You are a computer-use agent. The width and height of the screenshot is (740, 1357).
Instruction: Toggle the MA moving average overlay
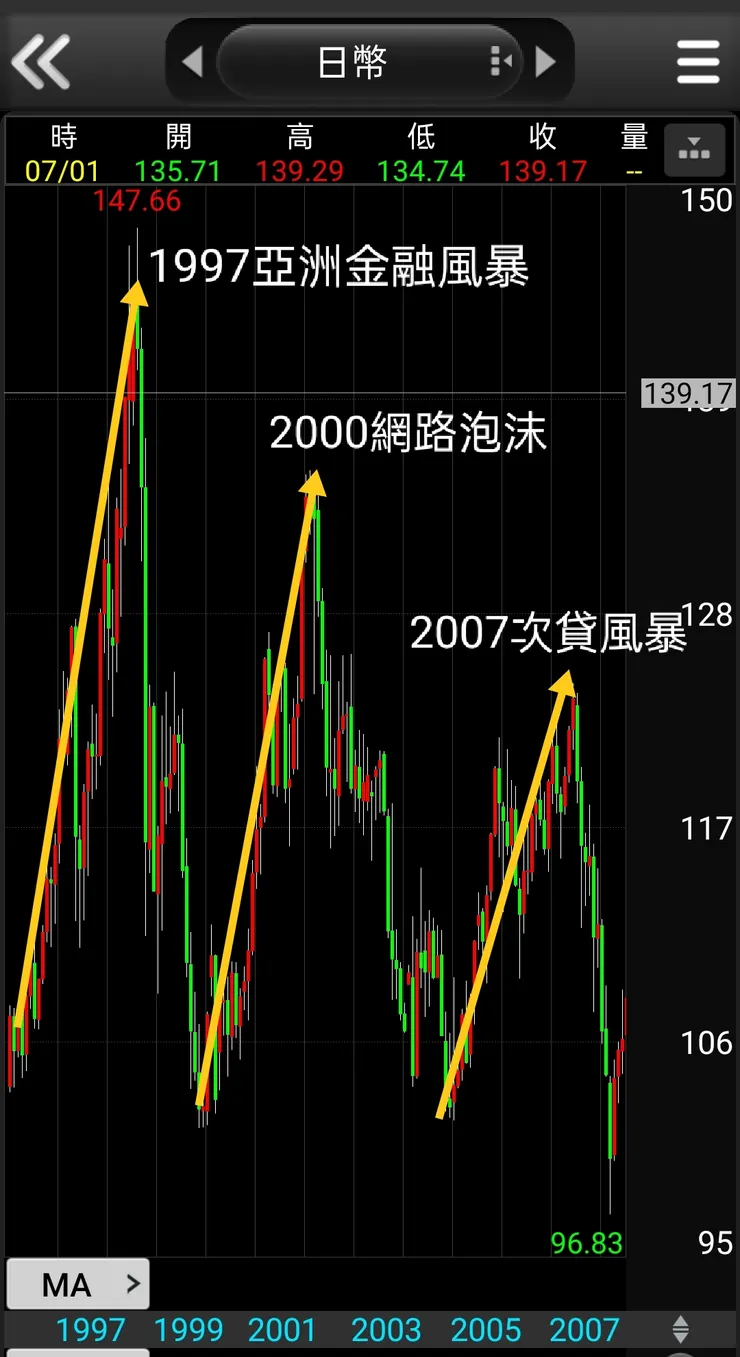[60, 1284]
